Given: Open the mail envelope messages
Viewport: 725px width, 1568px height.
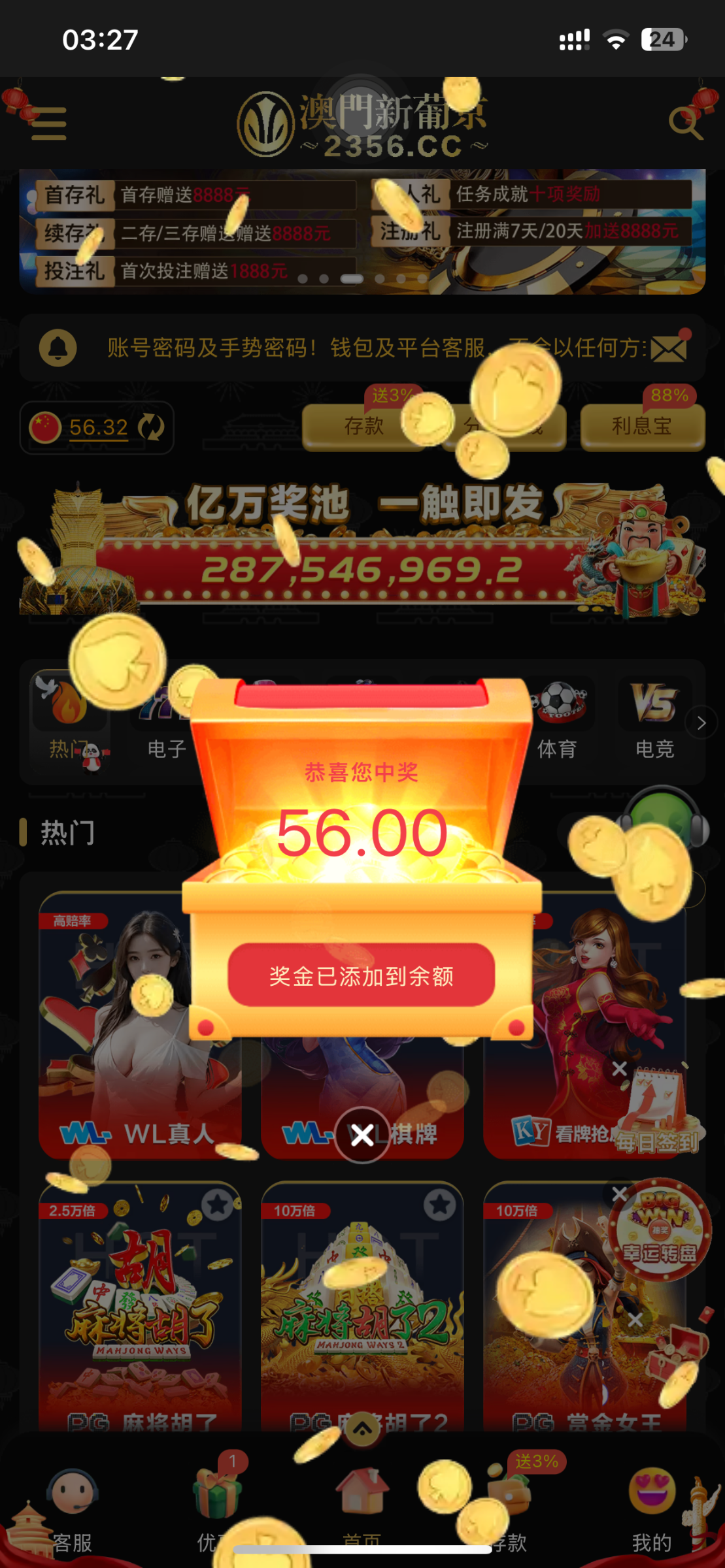Looking at the screenshot, I should (x=669, y=350).
